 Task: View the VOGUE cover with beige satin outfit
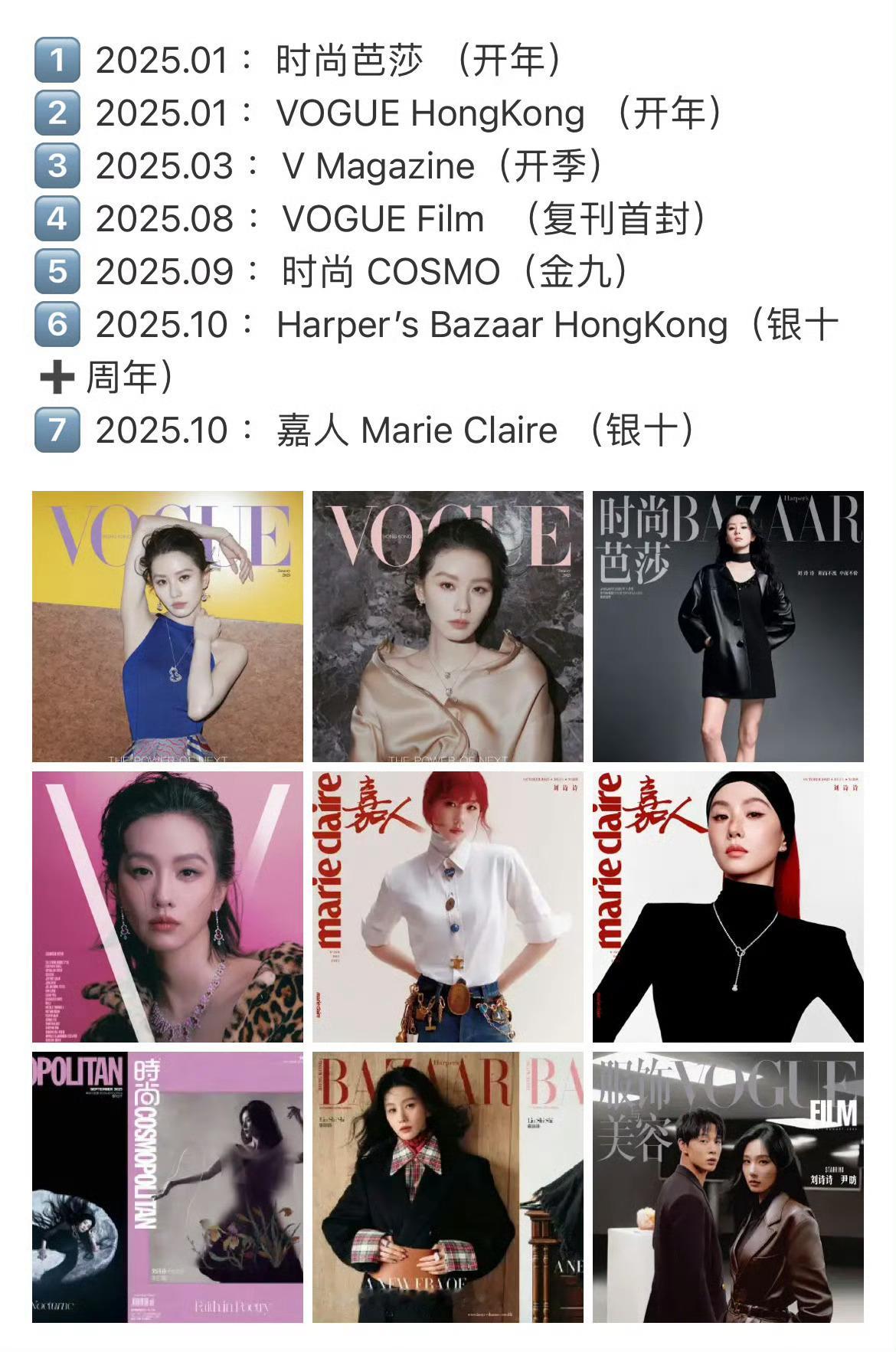pyautogui.click(x=447, y=627)
